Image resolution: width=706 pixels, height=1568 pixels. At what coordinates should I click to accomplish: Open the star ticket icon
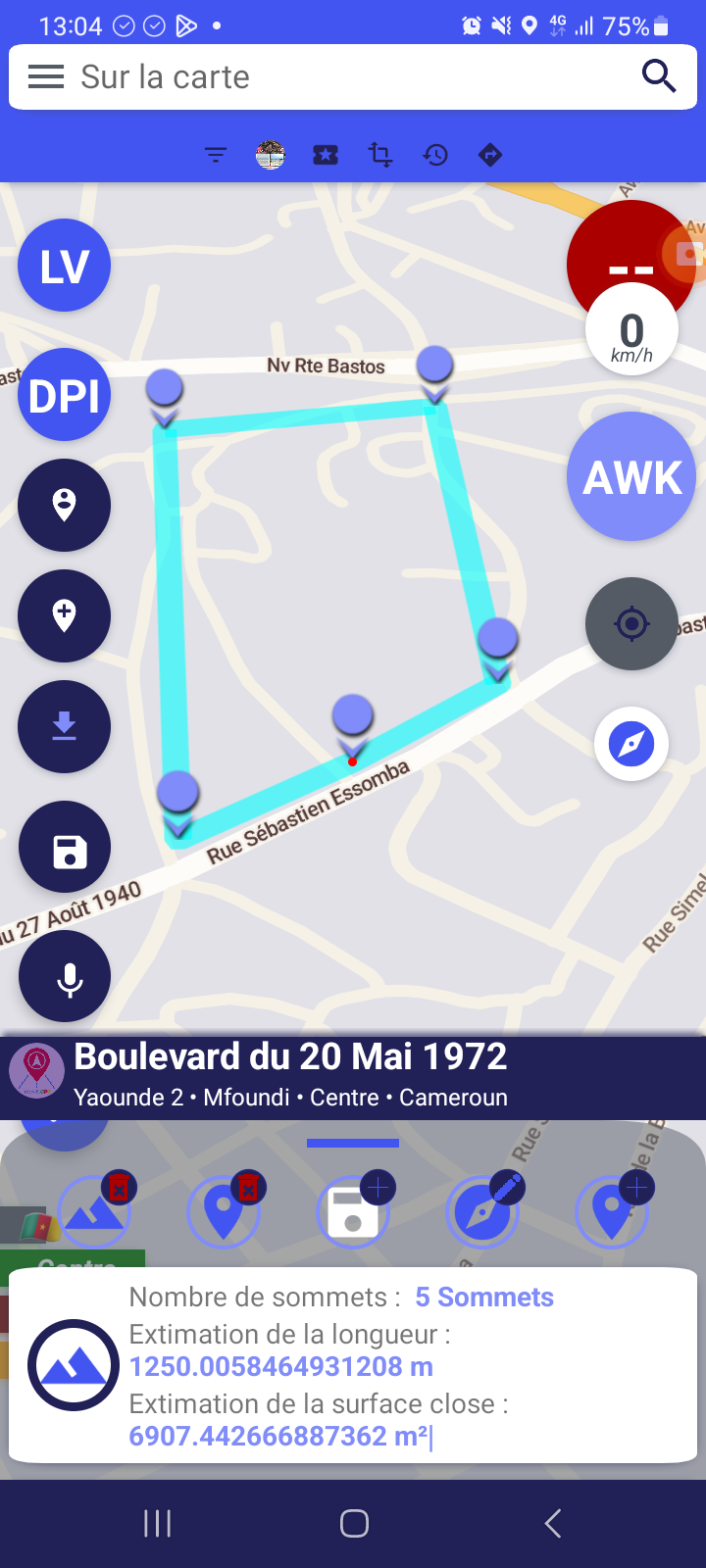click(x=326, y=155)
